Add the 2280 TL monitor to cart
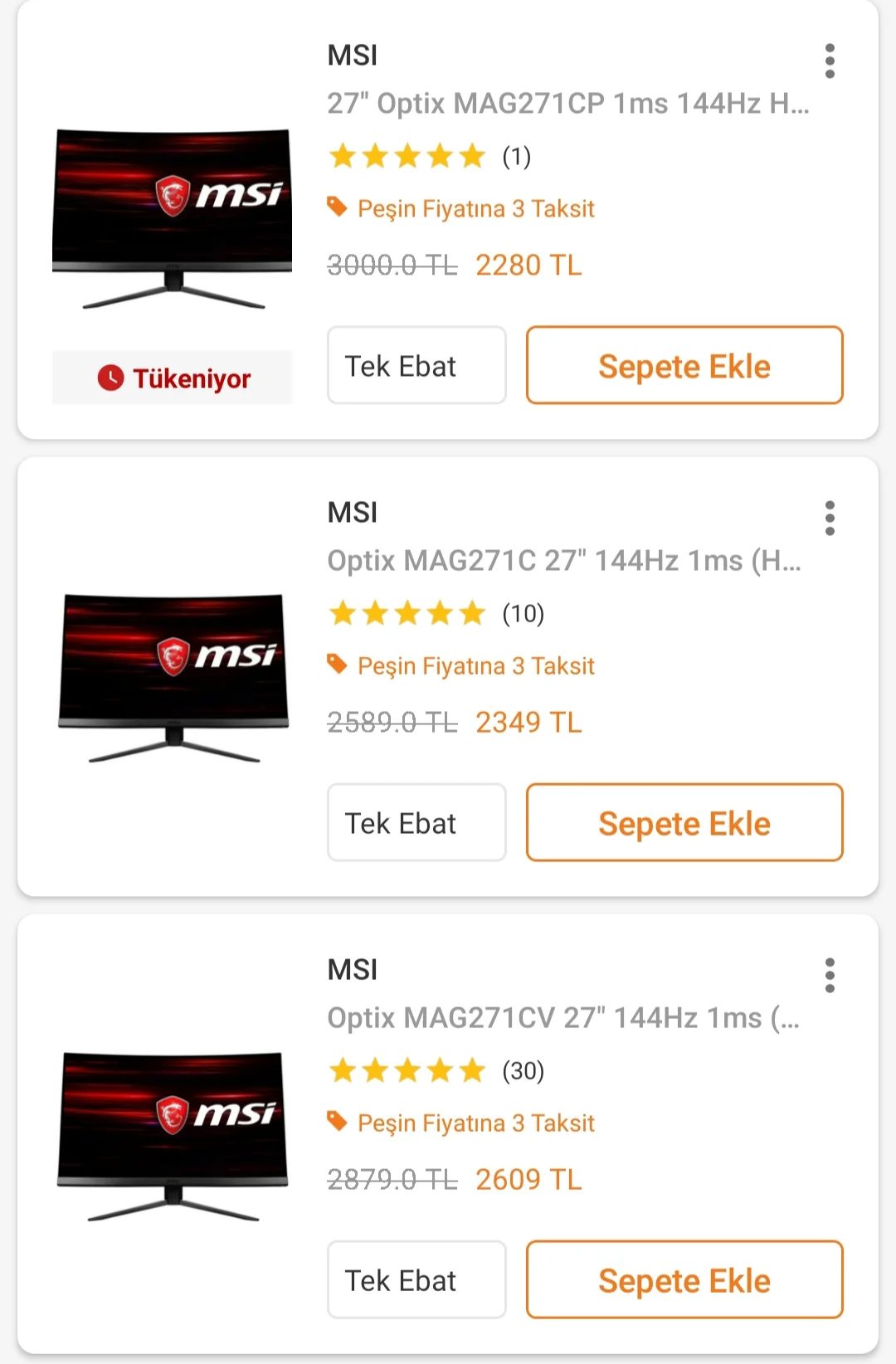896x1364 pixels. pyautogui.click(x=684, y=366)
